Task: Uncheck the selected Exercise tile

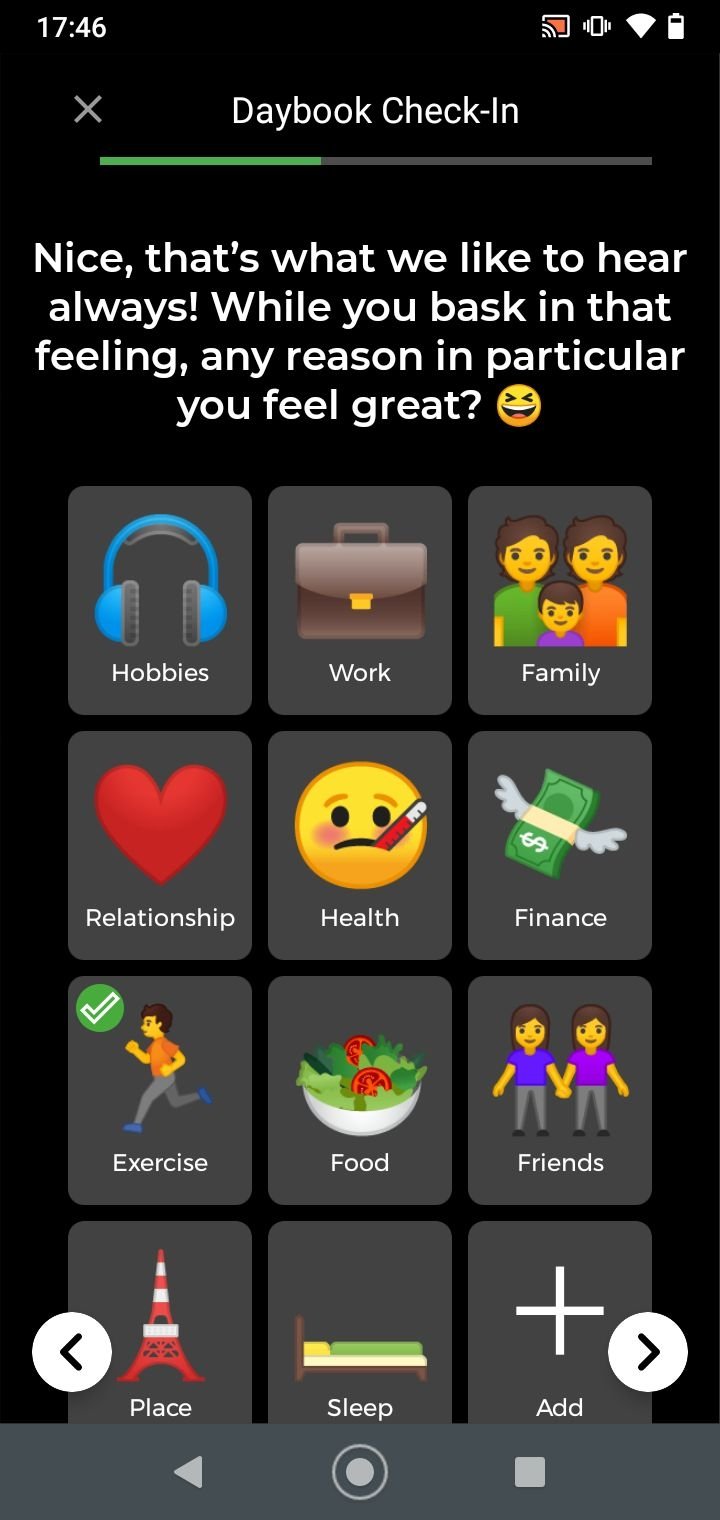Action: (160, 1090)
